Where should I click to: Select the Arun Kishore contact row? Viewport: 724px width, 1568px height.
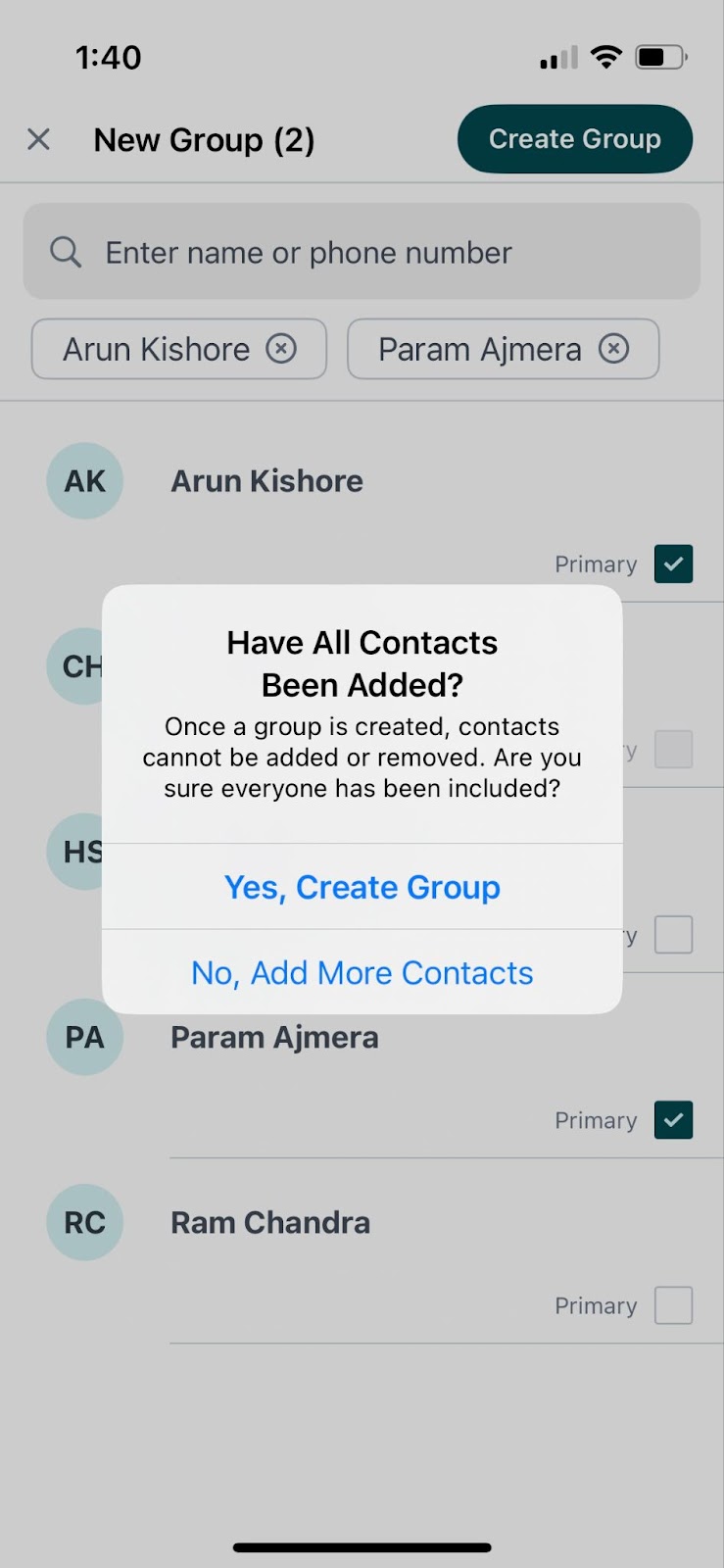coord(362,510)
